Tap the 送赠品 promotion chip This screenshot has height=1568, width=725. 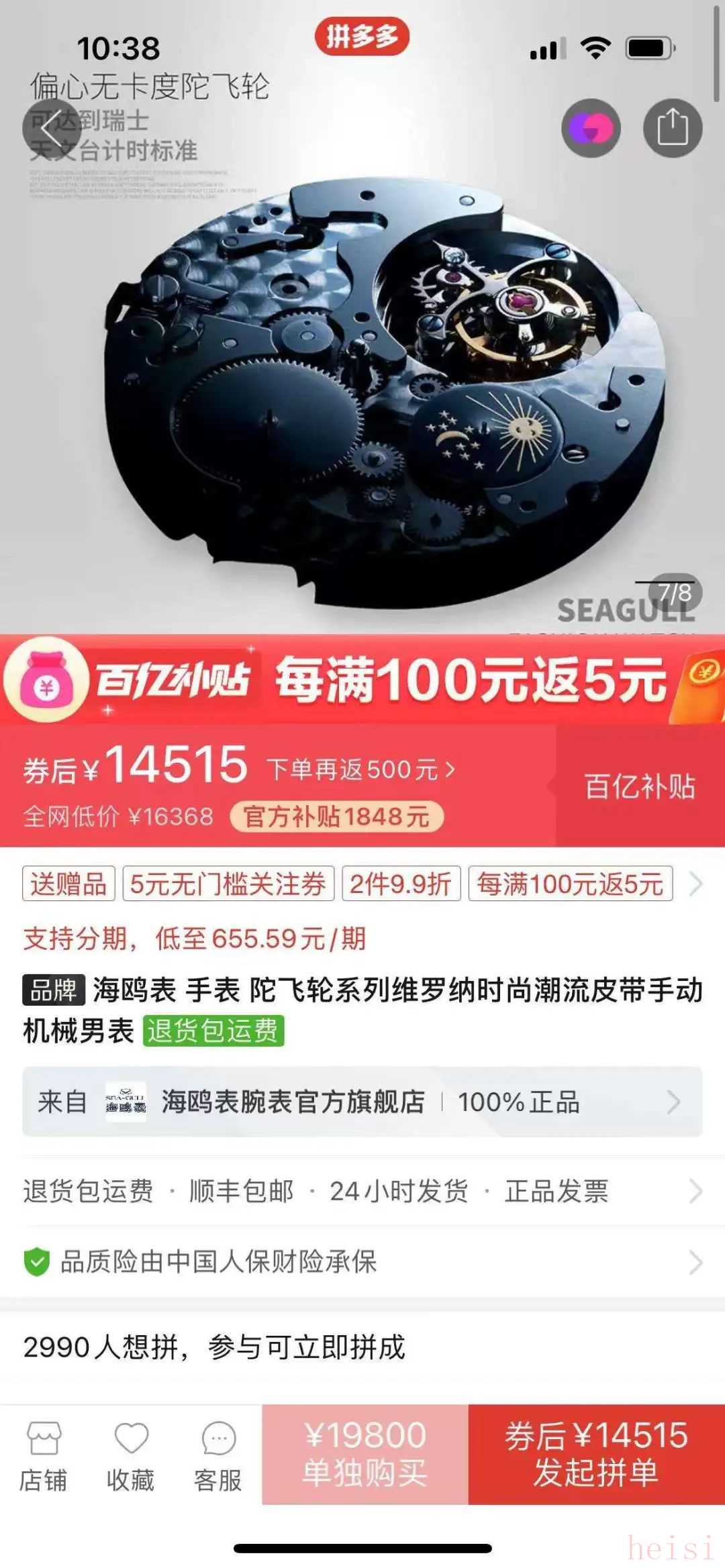68,884
